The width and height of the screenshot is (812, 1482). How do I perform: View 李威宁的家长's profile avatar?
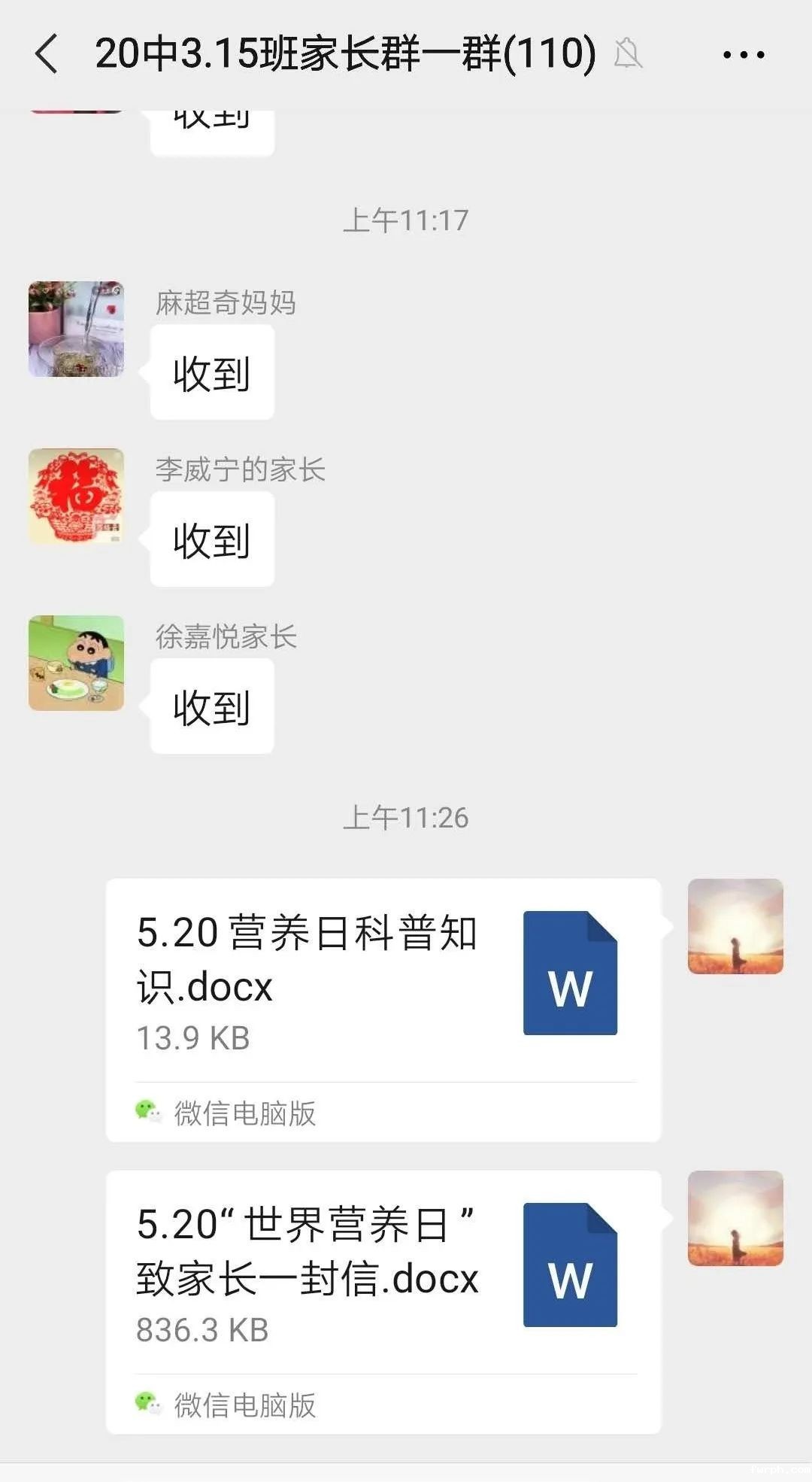click(x=76, y=497)
